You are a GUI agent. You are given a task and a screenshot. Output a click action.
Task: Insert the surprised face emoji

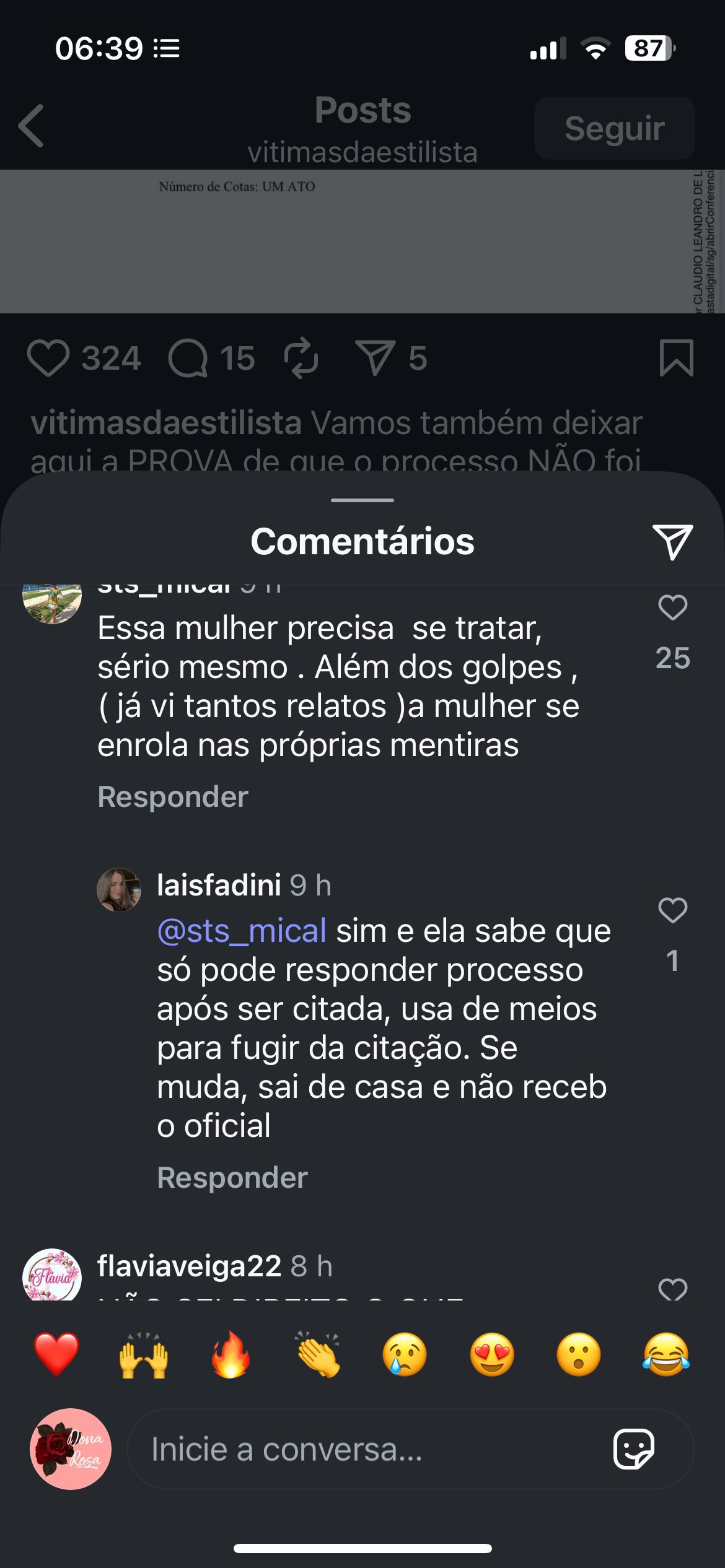point(579,1355)
